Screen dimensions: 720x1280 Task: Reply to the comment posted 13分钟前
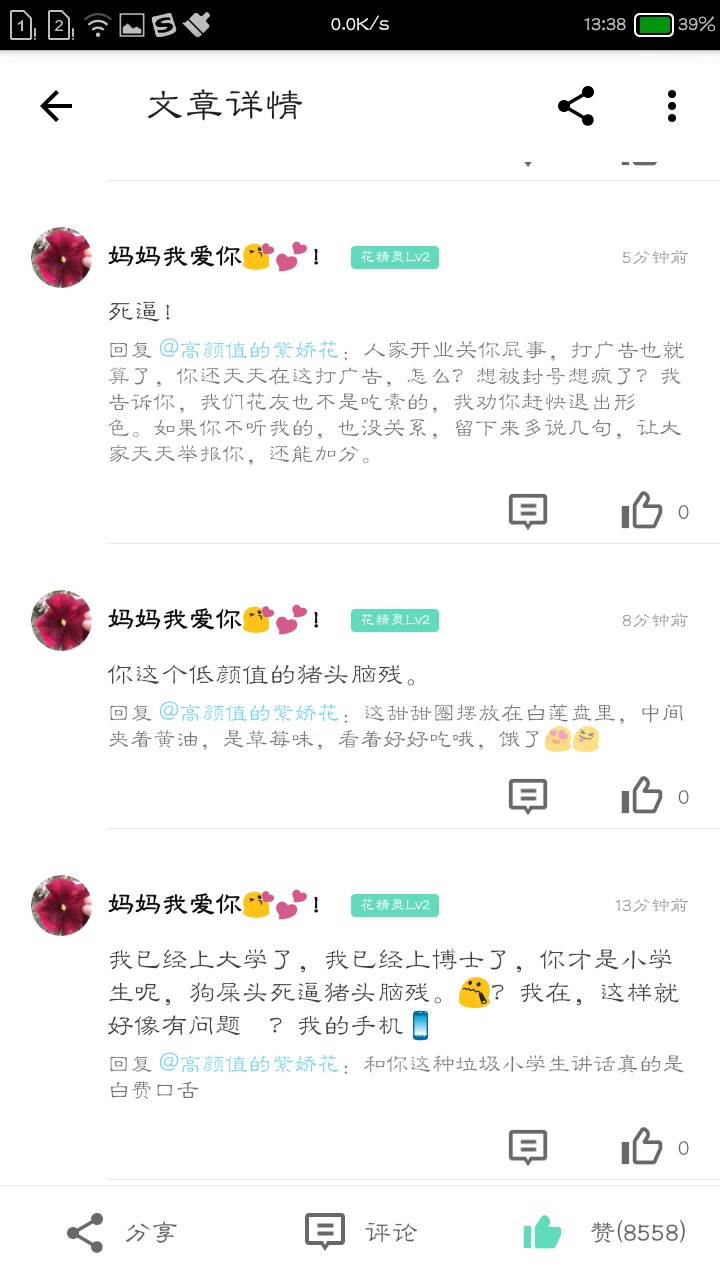[528, 1148]
